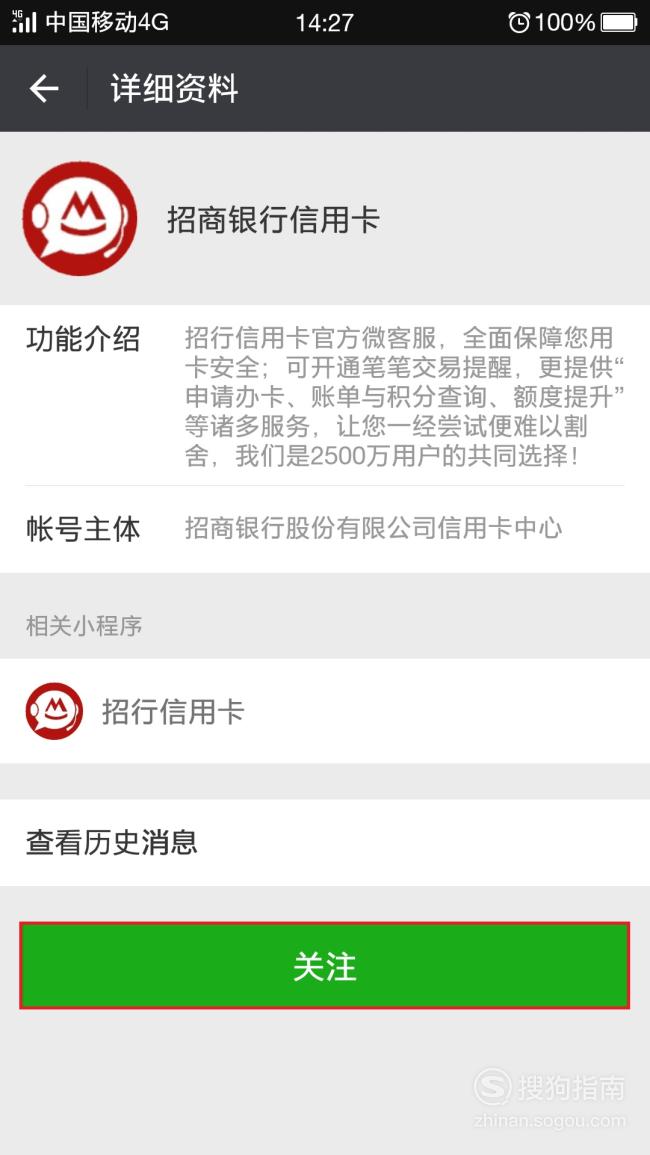This screenshot has height=1155, width=650.
Task: Go back using the top-left arrow
Action: pyautogui.click(x=43, y=89)
